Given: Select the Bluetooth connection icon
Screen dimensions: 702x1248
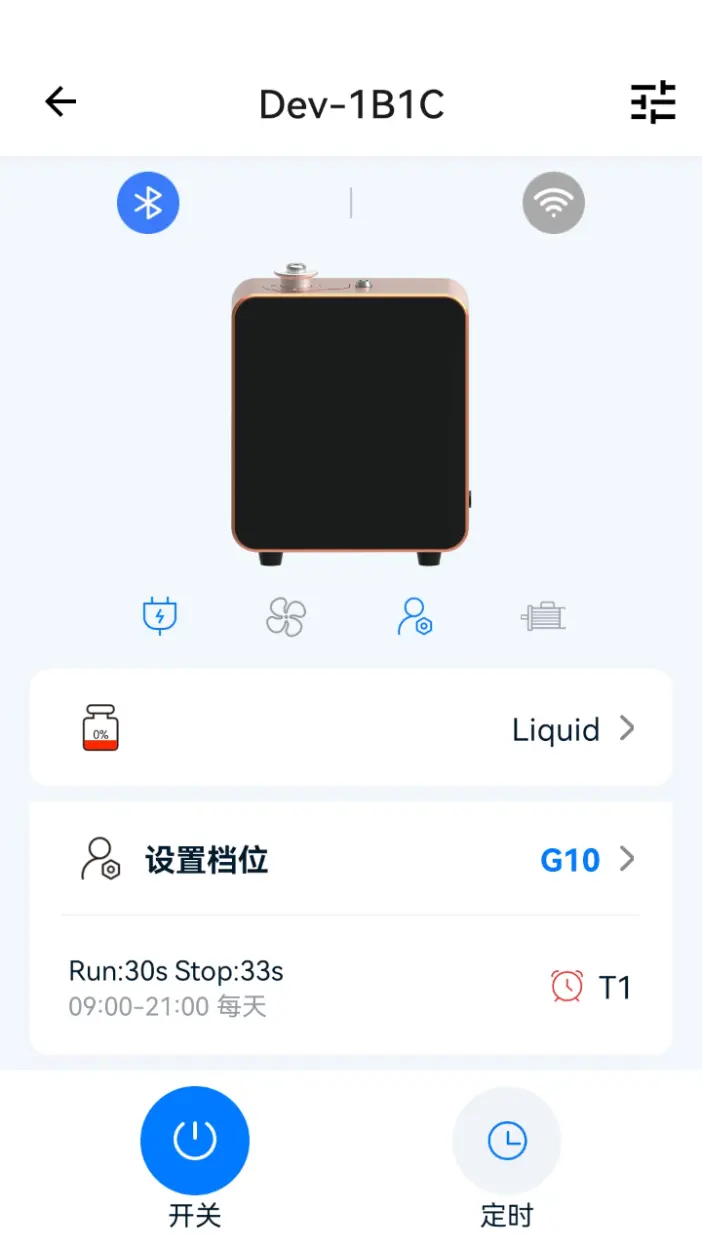Looking at the screenshot, I should [x=148, y=203].
